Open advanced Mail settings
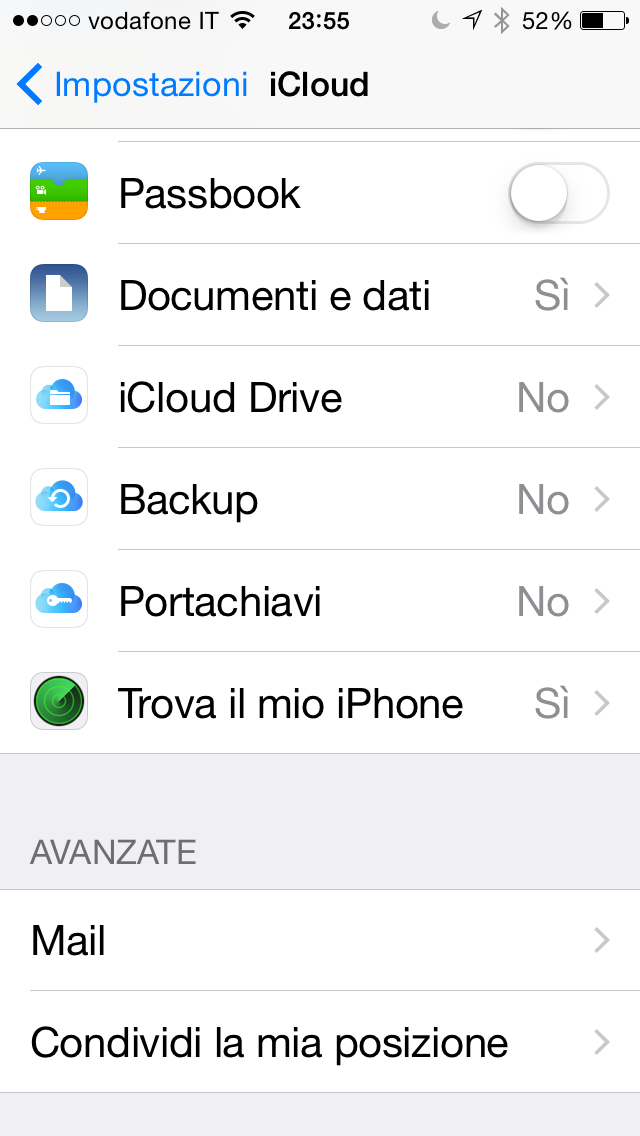Image resolution: width=640 pixels, height=1136 pixels. (x=320, y=941)
